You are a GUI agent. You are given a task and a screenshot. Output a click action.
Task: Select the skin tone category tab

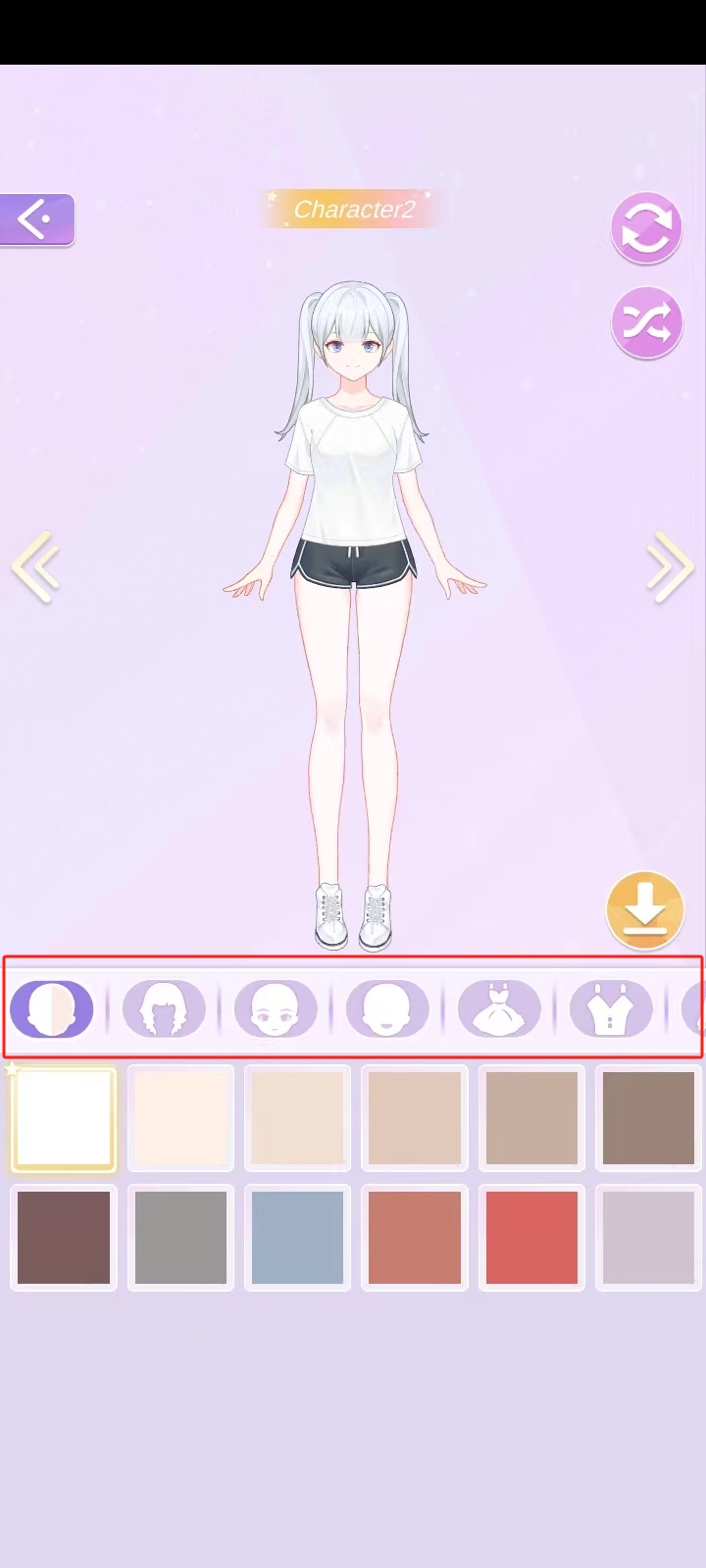click(52, 1008)
